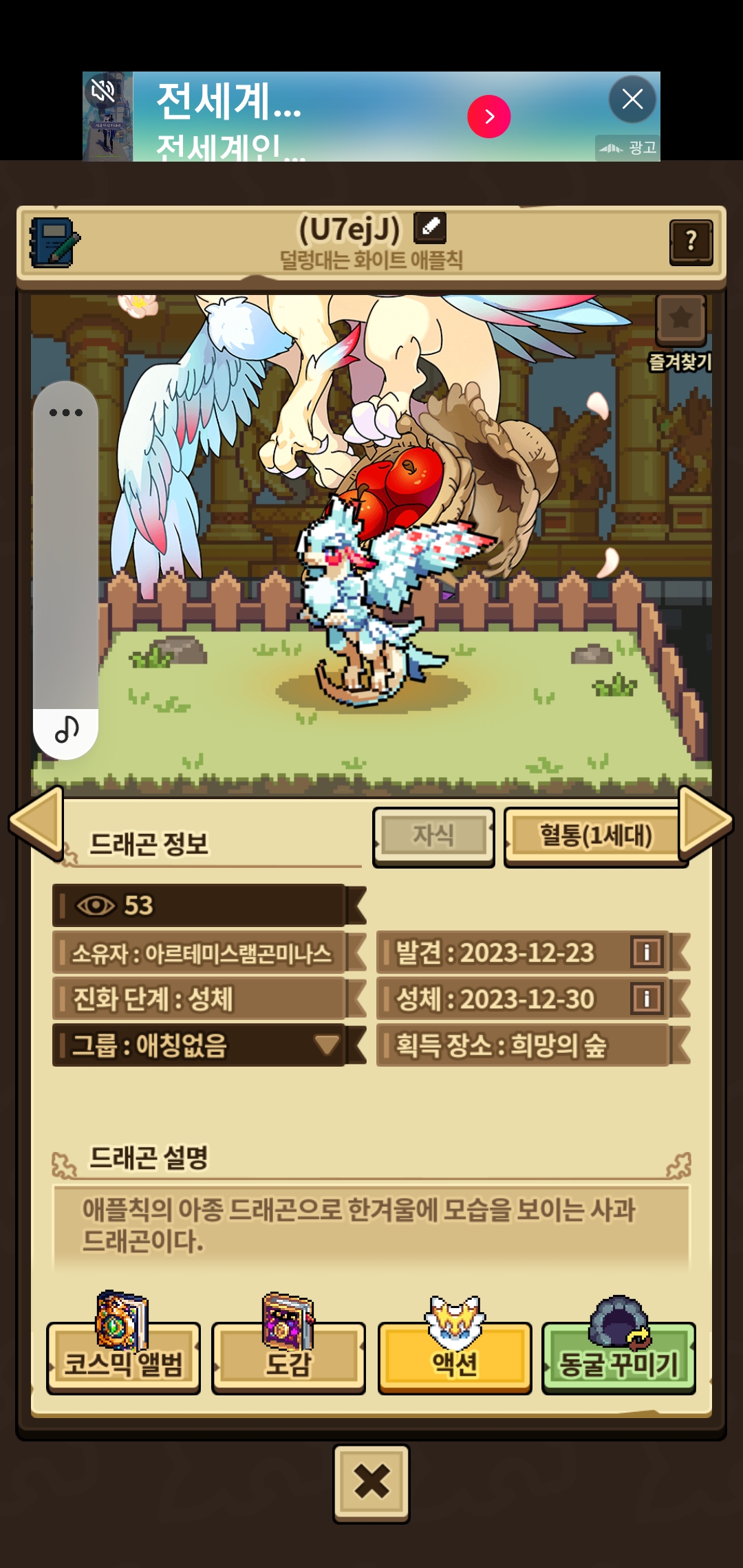Open the notebook memo icon

coord(54,242)
